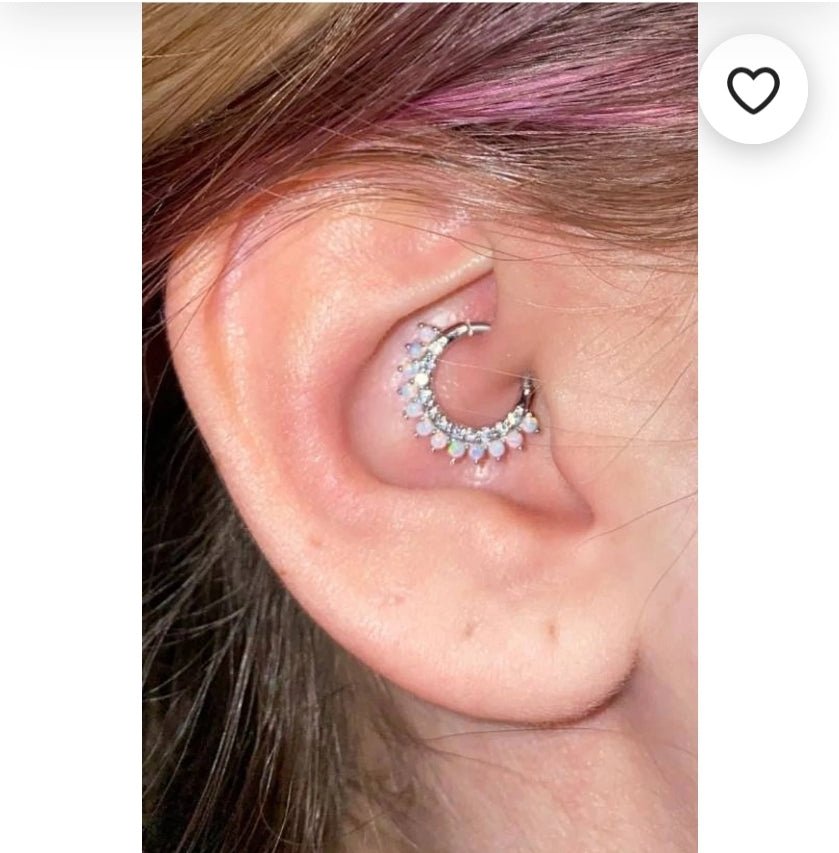The width and height of the screenshot is (839, 853).
Task: Open the ear piercing product photo
Action: 420,428
